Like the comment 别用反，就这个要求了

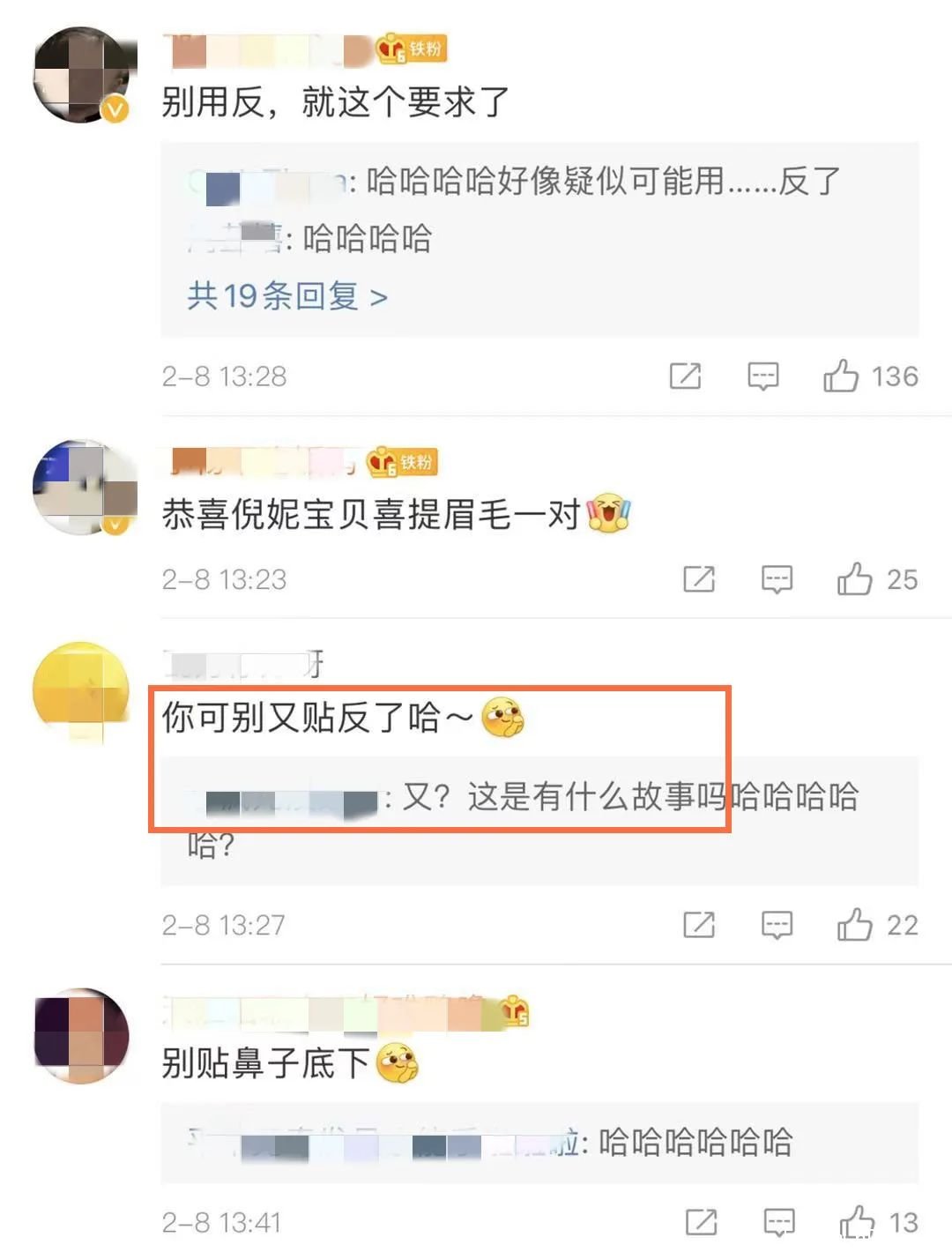841,376
